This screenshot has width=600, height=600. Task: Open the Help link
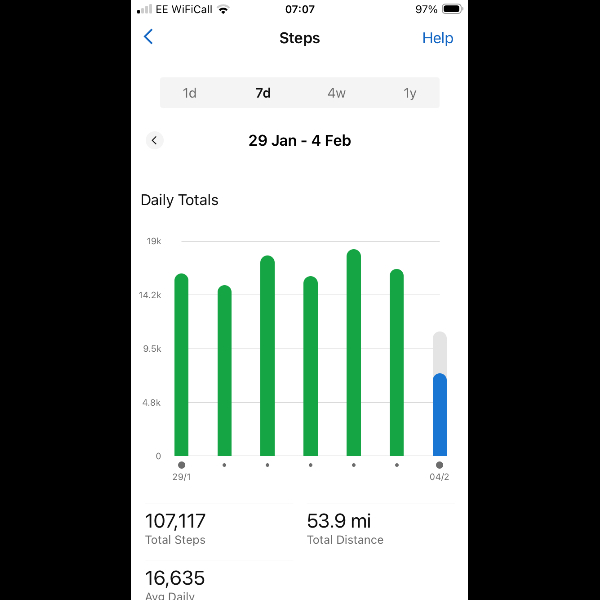tap(437, 38)
